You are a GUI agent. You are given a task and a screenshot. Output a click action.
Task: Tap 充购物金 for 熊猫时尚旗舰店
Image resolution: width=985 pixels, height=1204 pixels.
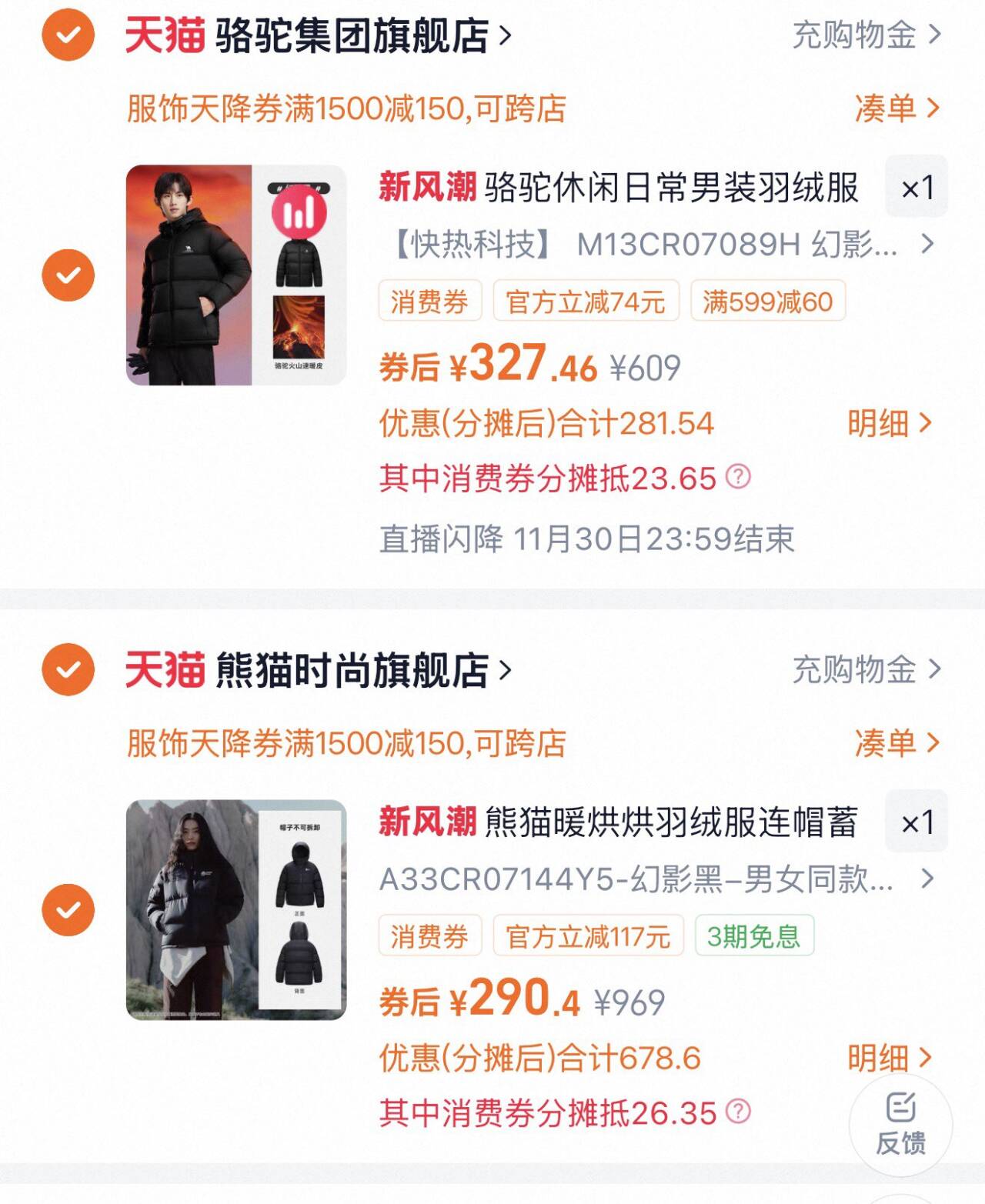(866, 670)
